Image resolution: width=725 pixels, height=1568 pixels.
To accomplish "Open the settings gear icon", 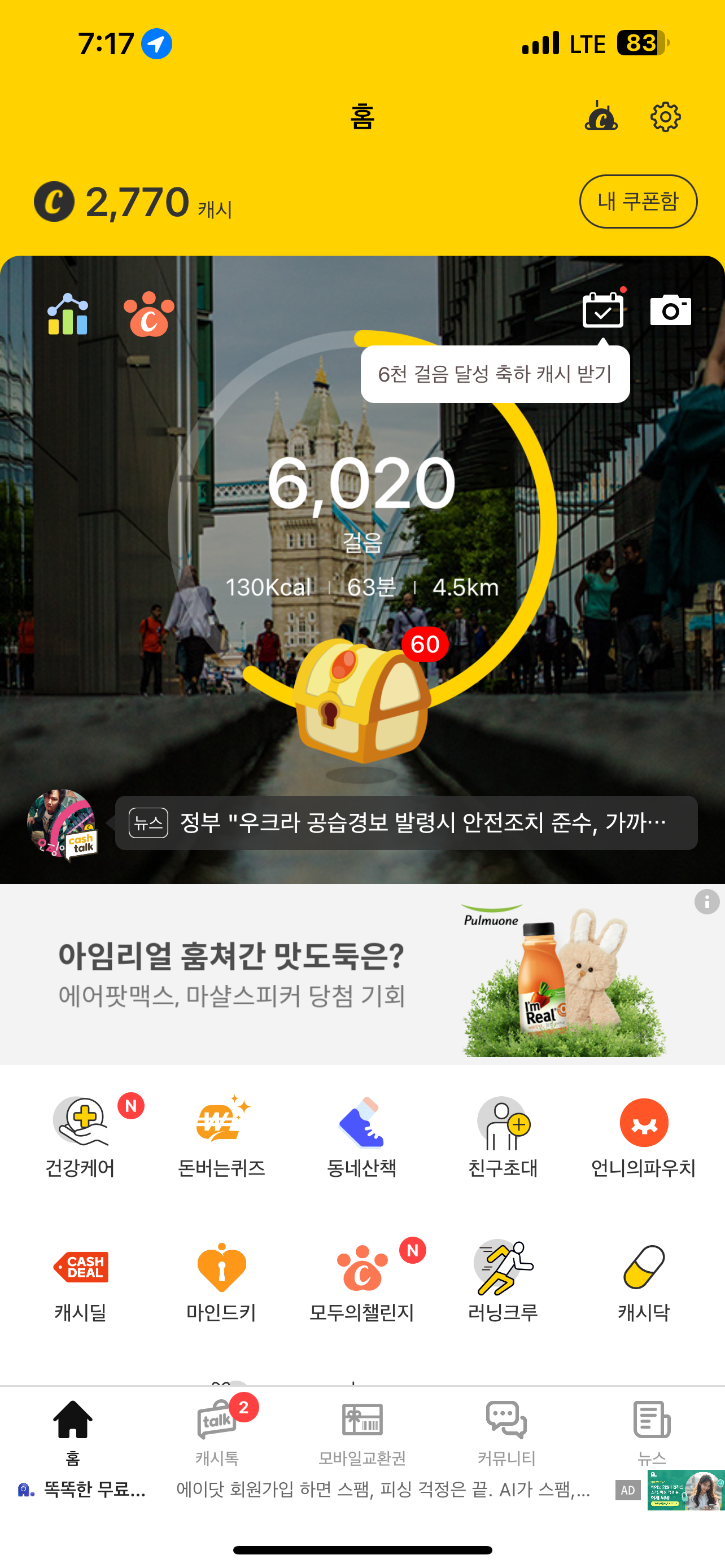I will pos(665,116).
